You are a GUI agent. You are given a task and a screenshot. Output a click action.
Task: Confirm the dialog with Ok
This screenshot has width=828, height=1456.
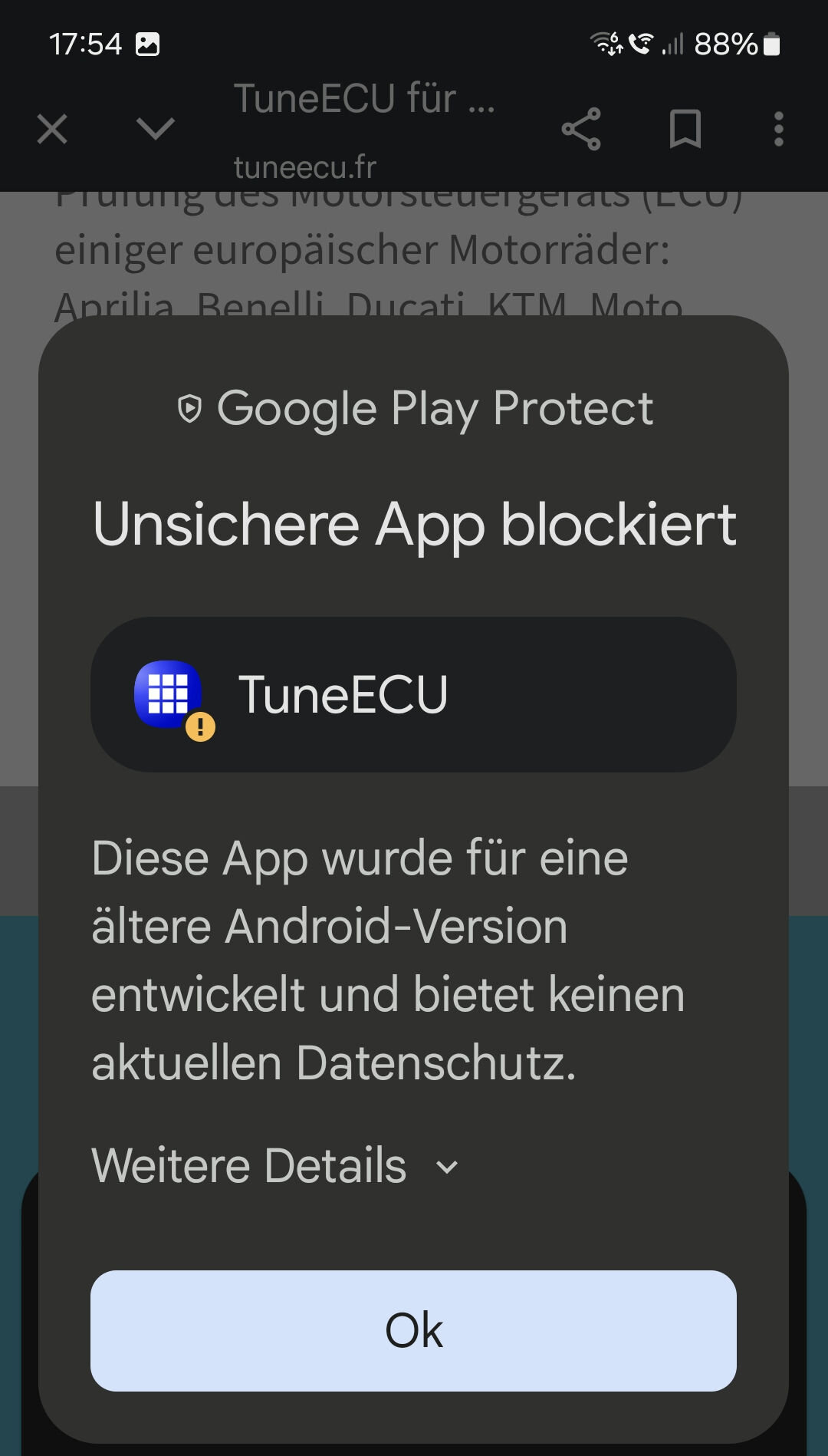coord(413,1330)
